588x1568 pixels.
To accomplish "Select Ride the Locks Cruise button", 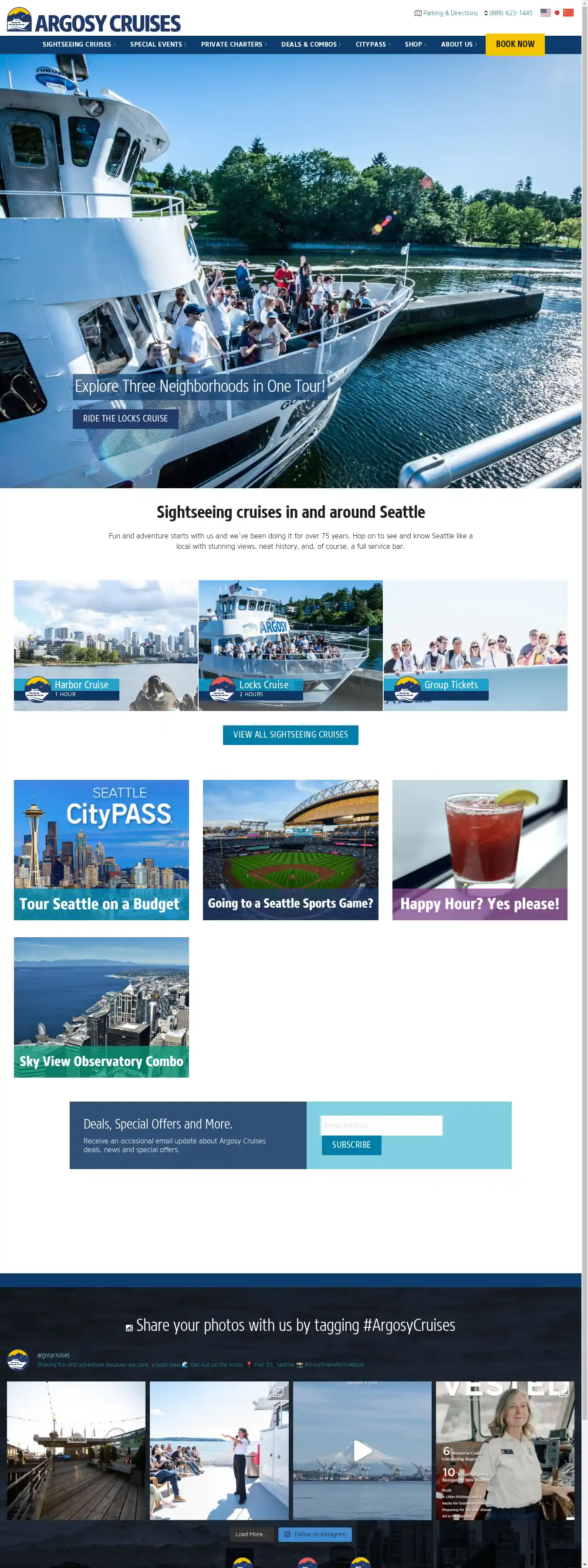I will [x=125, y=419].
